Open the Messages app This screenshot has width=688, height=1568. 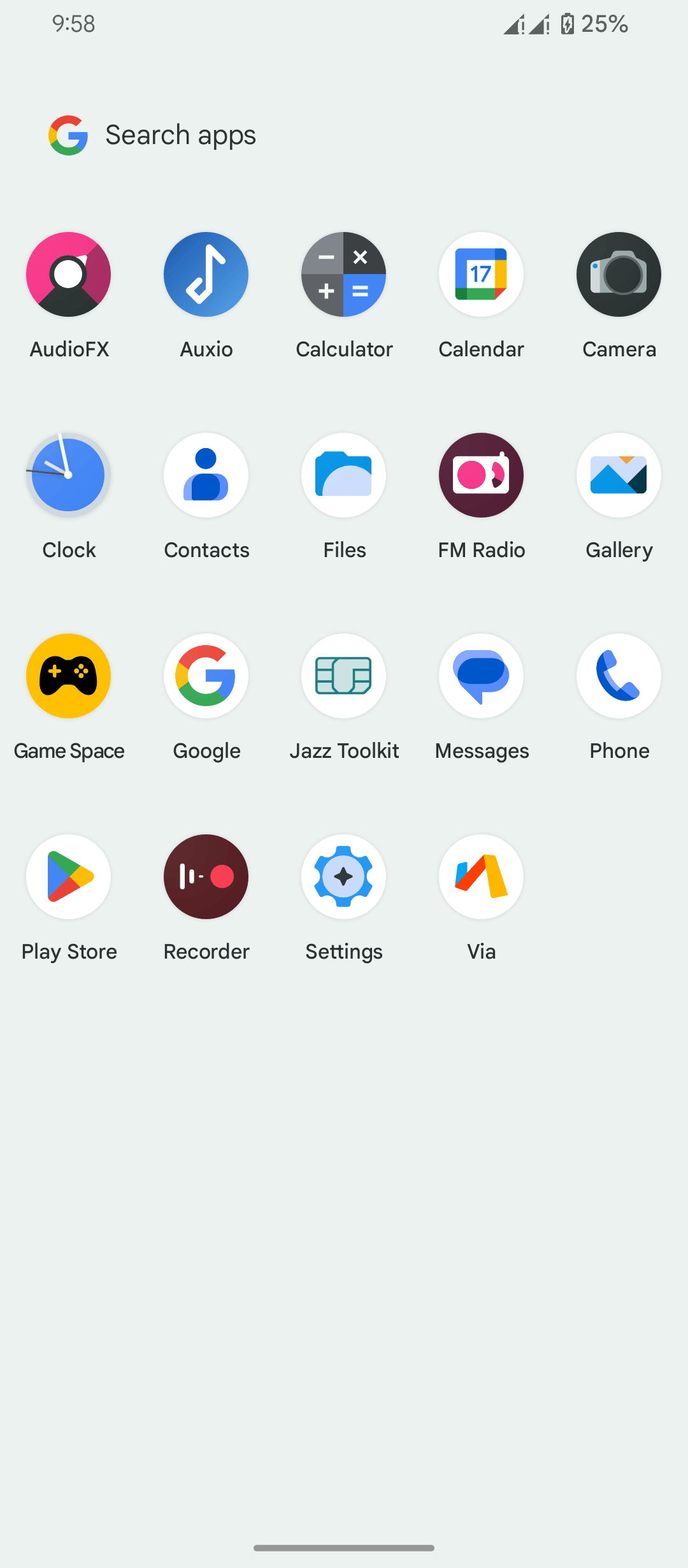click(482, 676)
